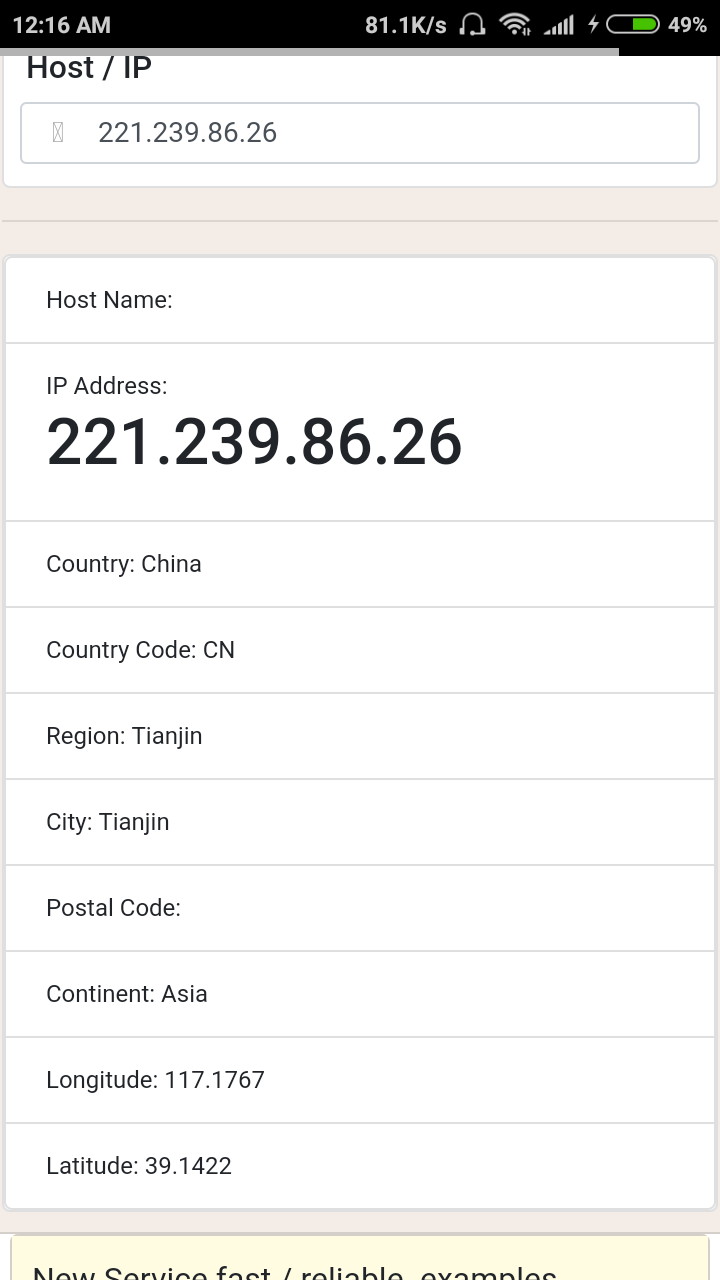Tap the Host / IP input field

coord(360,133)
